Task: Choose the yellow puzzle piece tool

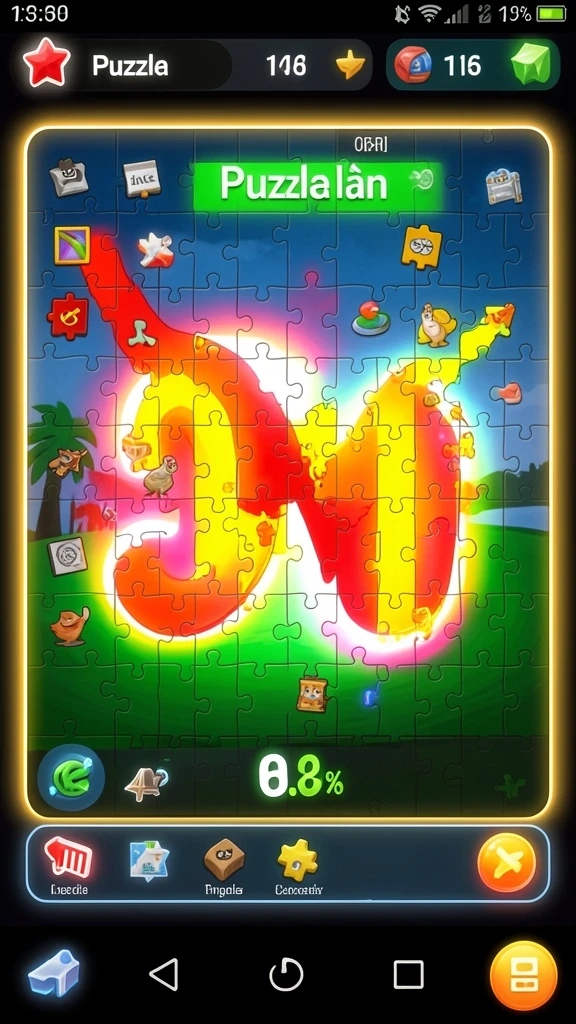Action: pos(298,859)
